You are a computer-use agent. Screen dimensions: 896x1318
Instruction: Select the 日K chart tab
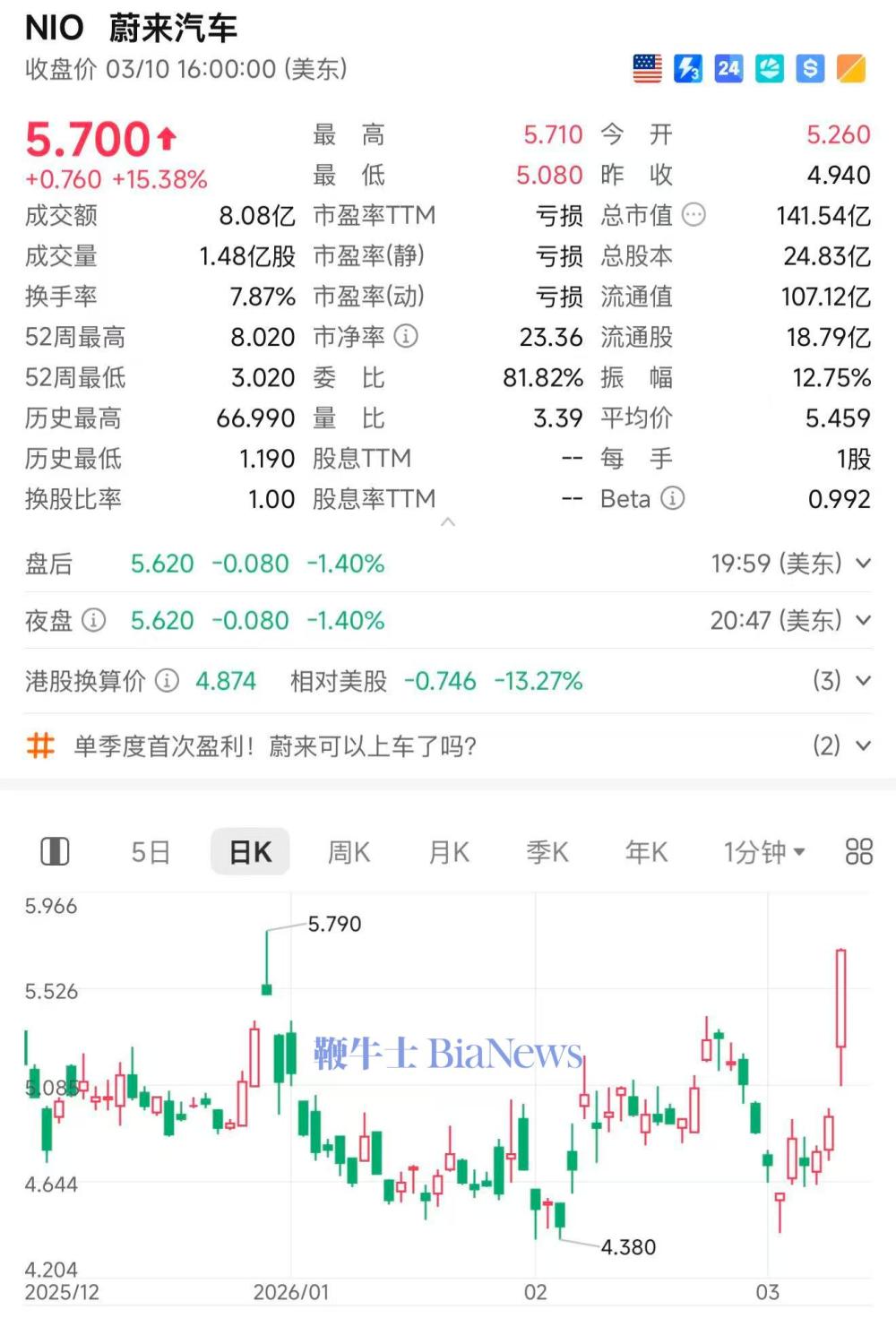pos(250,851)
